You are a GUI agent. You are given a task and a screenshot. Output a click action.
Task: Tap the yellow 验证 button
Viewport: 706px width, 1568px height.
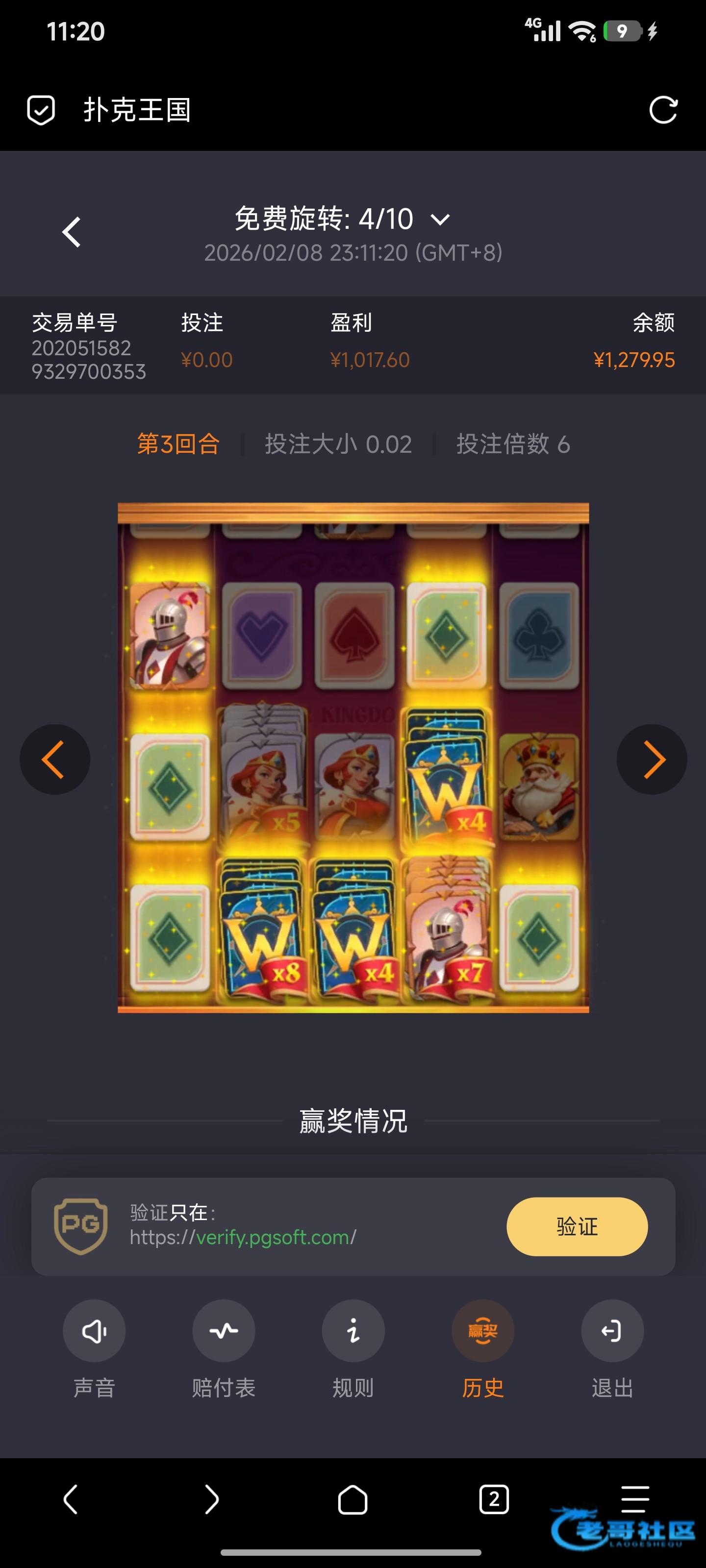[576, 1226]
